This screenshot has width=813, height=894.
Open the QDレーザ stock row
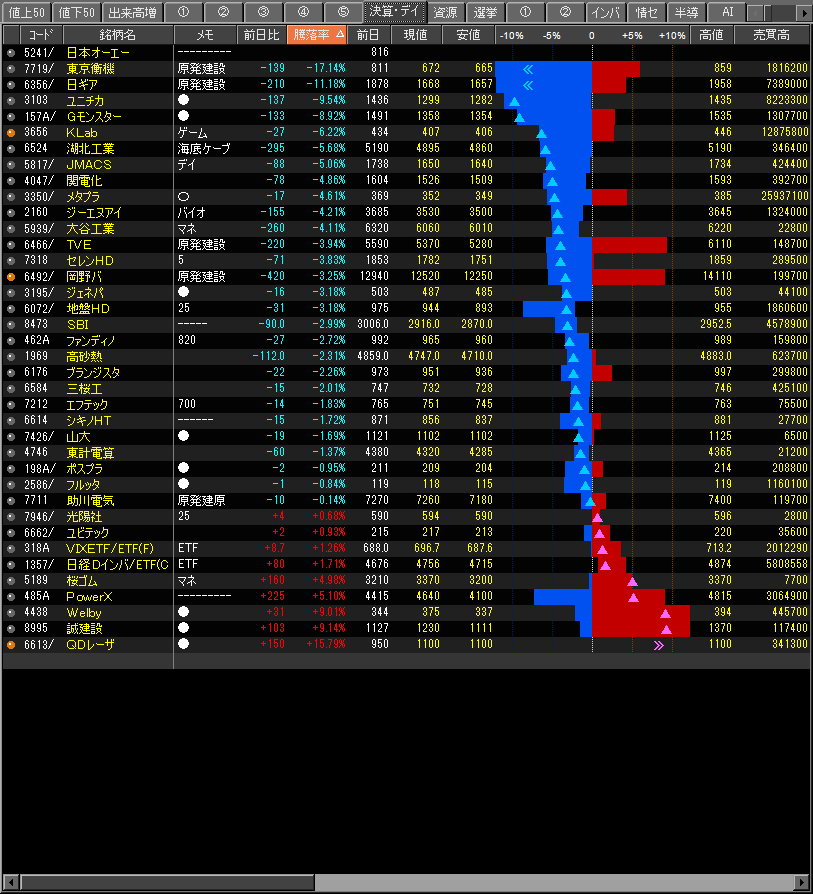(90, 644)
